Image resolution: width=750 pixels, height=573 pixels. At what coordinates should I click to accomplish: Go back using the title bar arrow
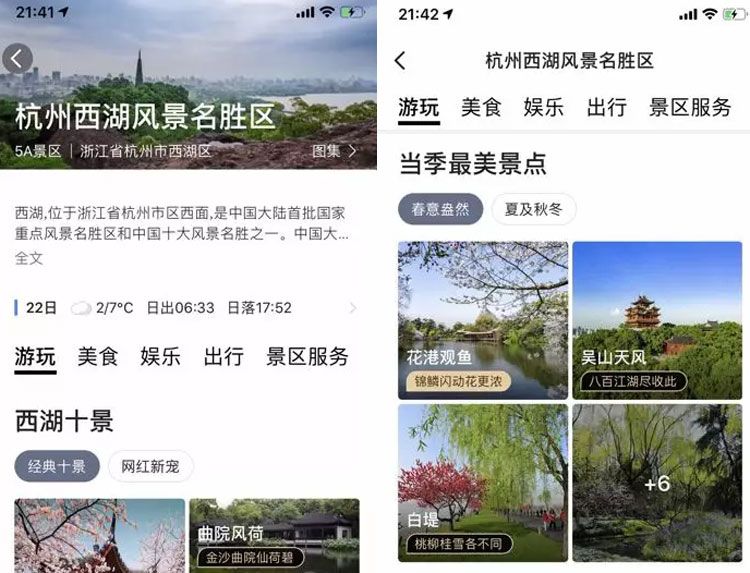(400, 61)
